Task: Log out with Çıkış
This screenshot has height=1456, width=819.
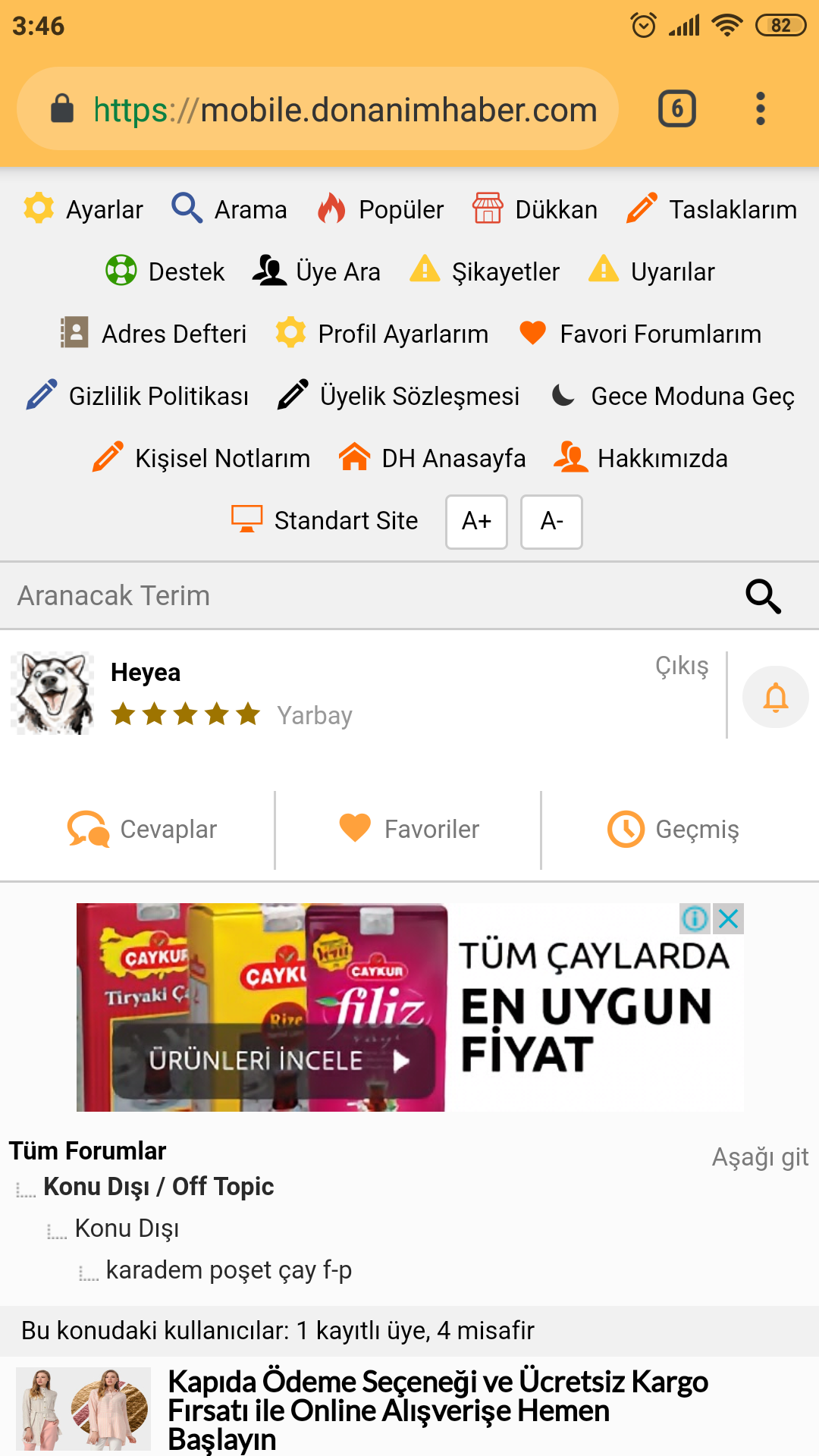Action: 682,666
